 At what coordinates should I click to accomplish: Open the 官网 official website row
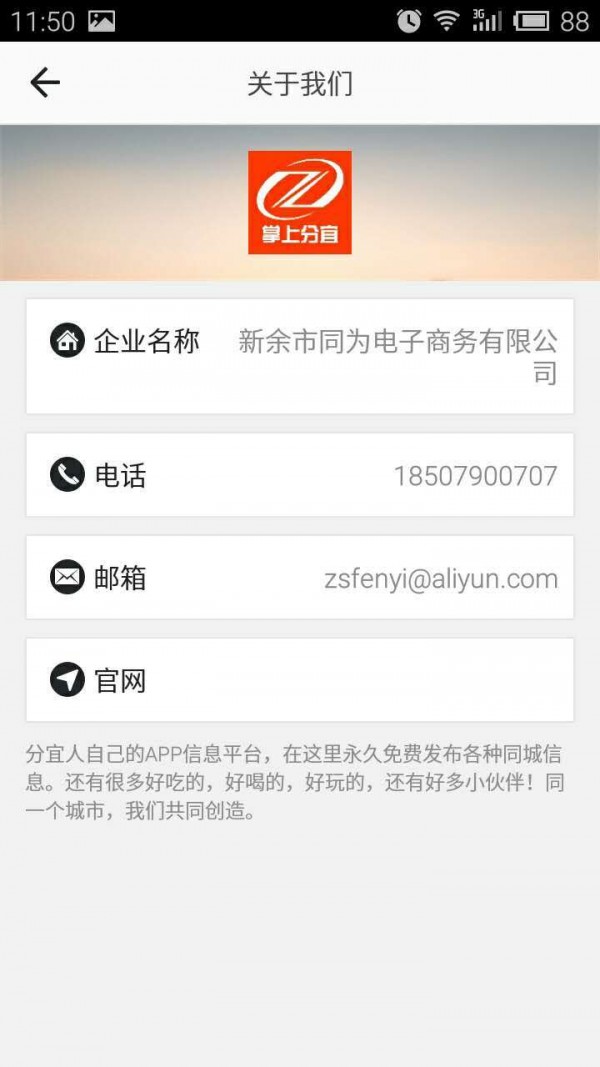point(300,681)
